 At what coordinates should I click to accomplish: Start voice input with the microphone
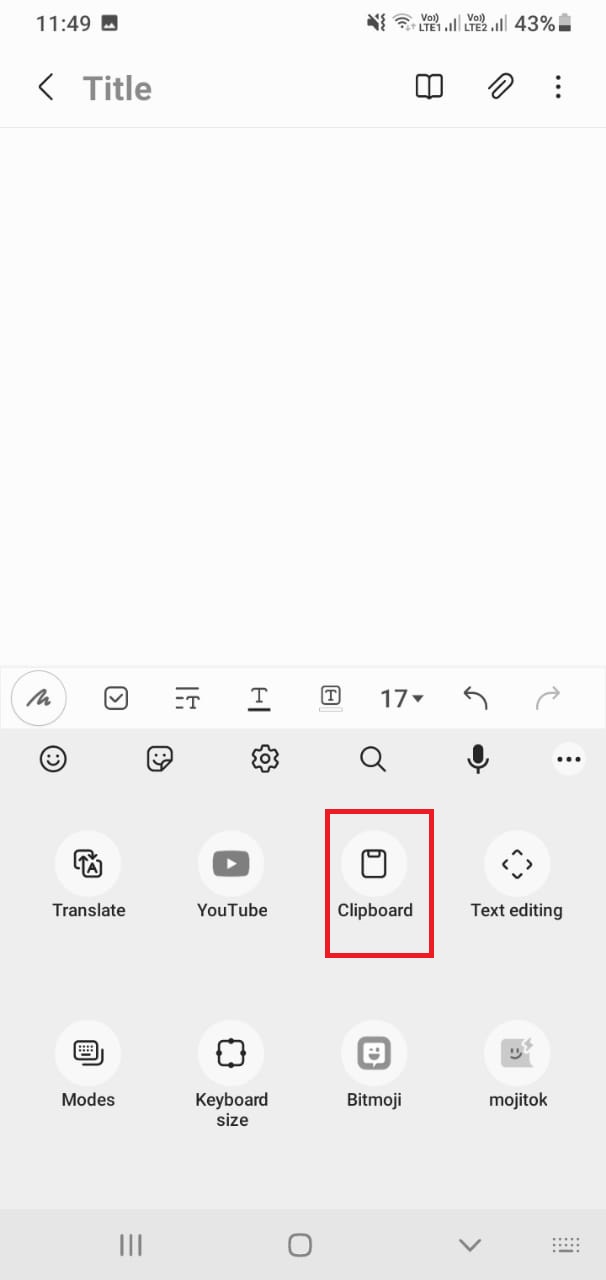pos(479,760)
